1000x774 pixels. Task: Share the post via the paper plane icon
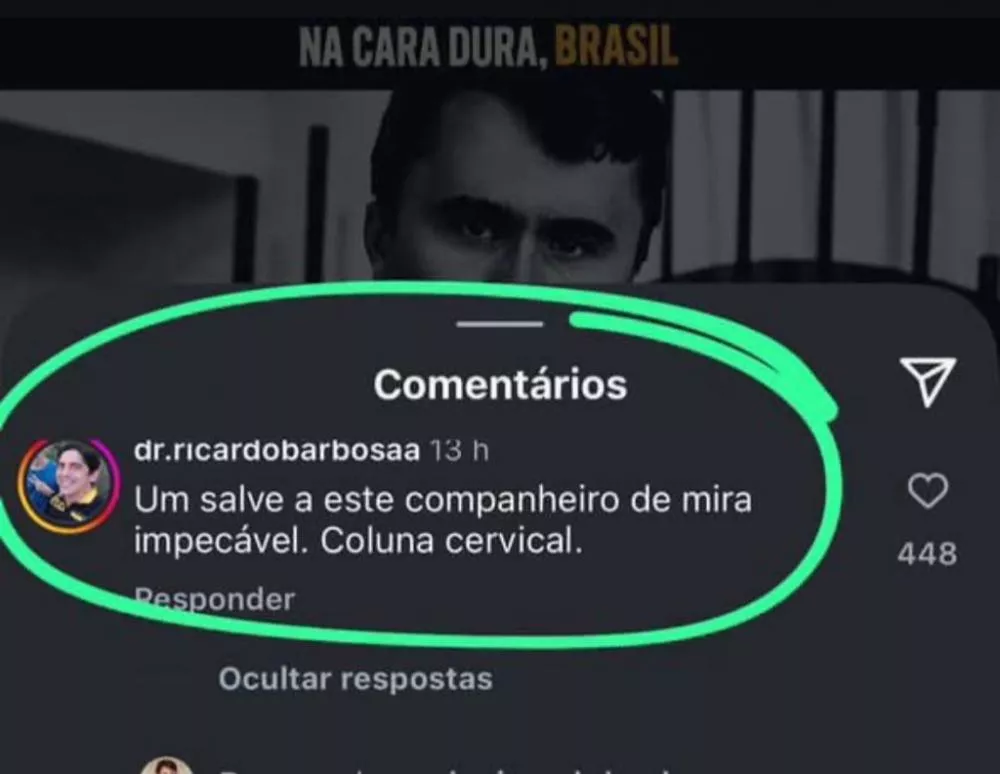927,381
